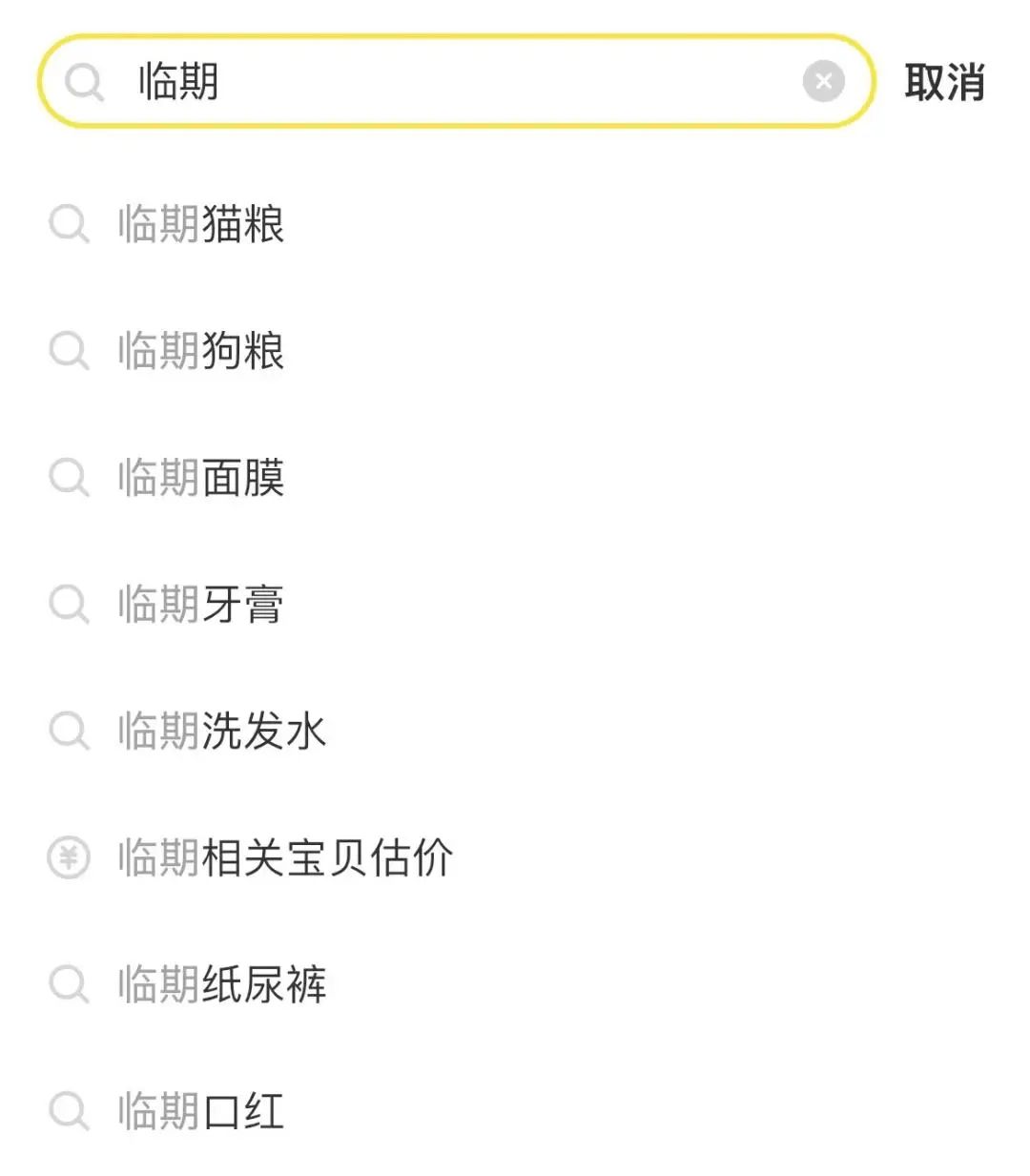
Task: Choose the 临期狗粮 suggestion
Action: 201,351
